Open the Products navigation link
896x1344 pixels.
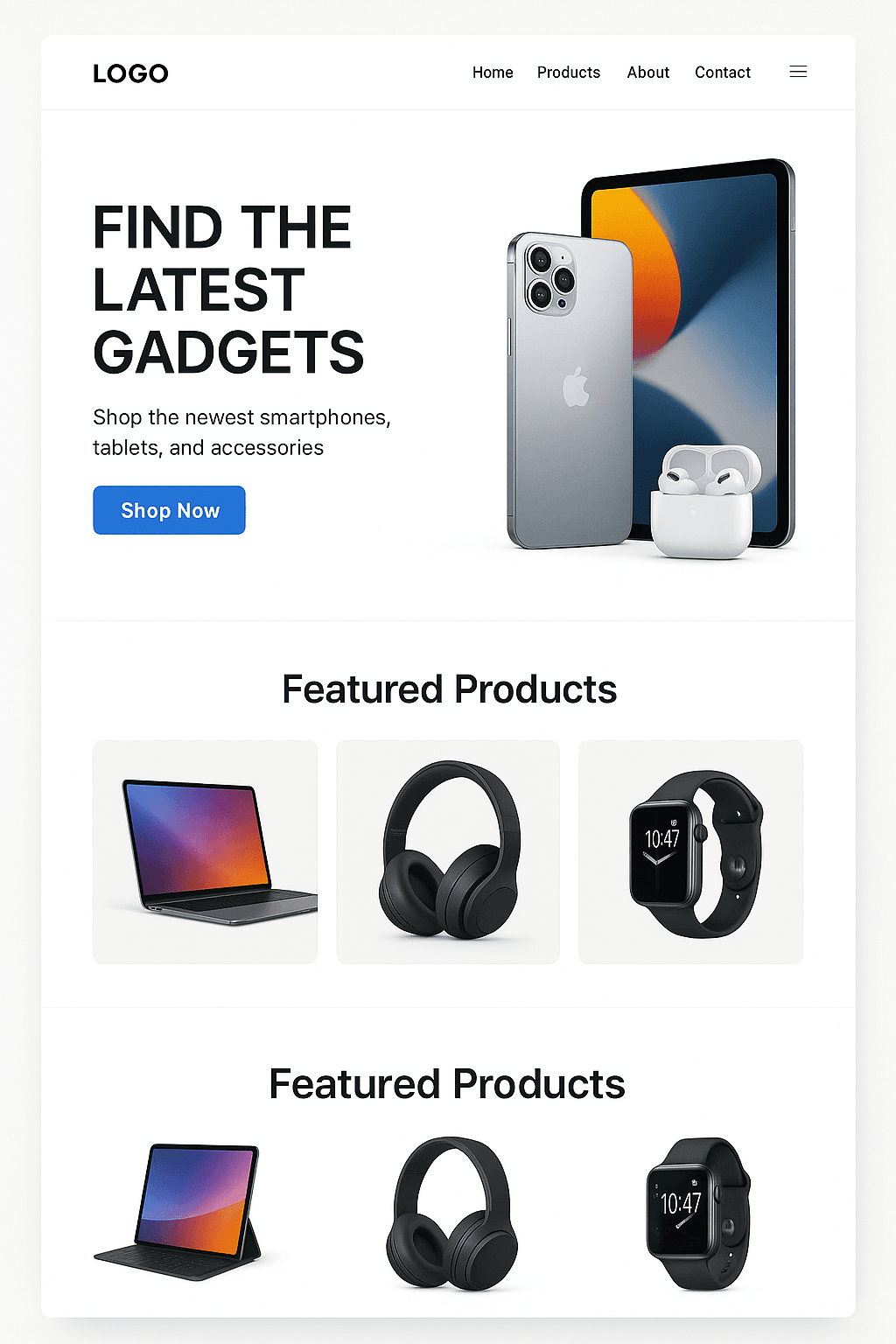coord(568,73)
